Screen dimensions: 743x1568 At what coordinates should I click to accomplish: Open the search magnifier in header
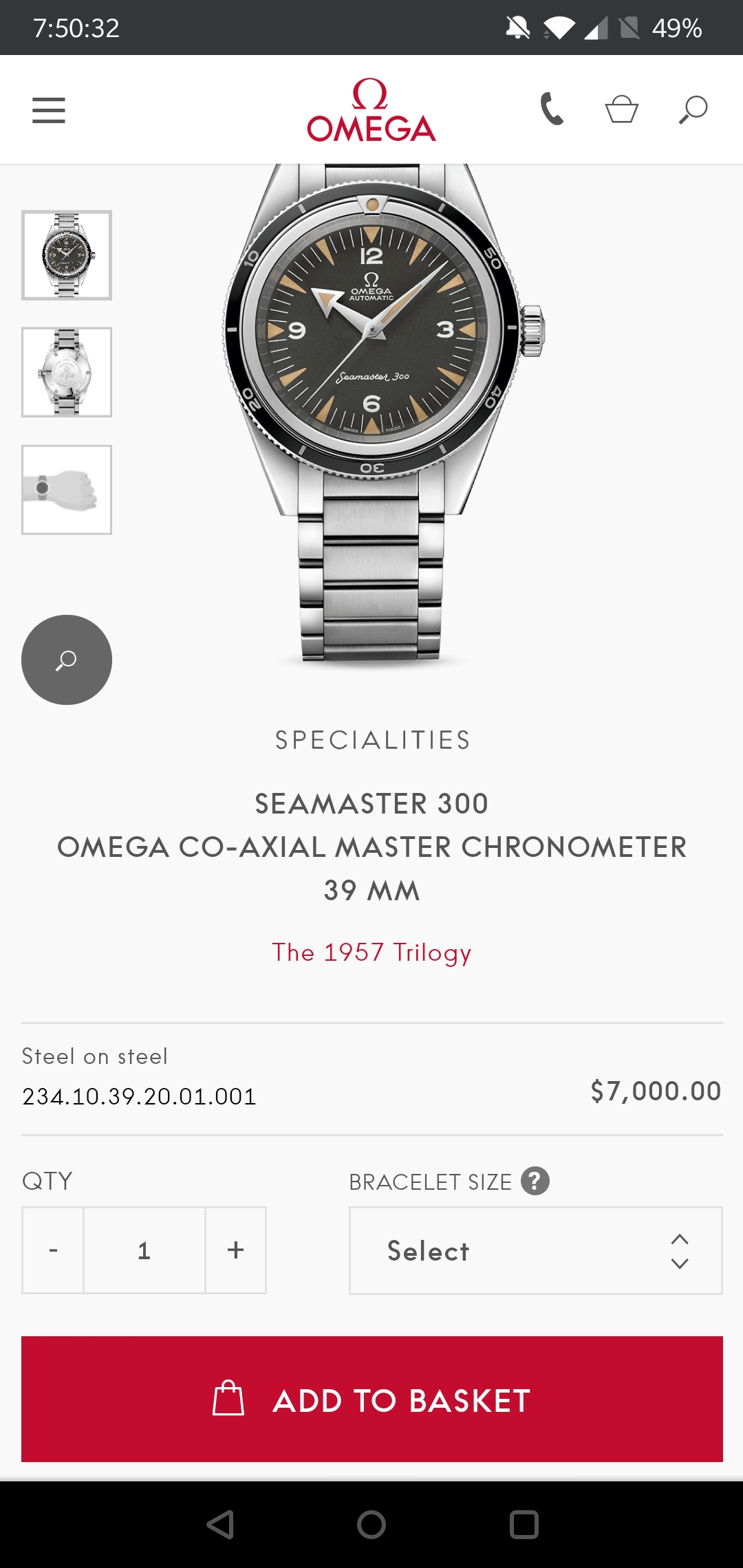tap(693, 109)
